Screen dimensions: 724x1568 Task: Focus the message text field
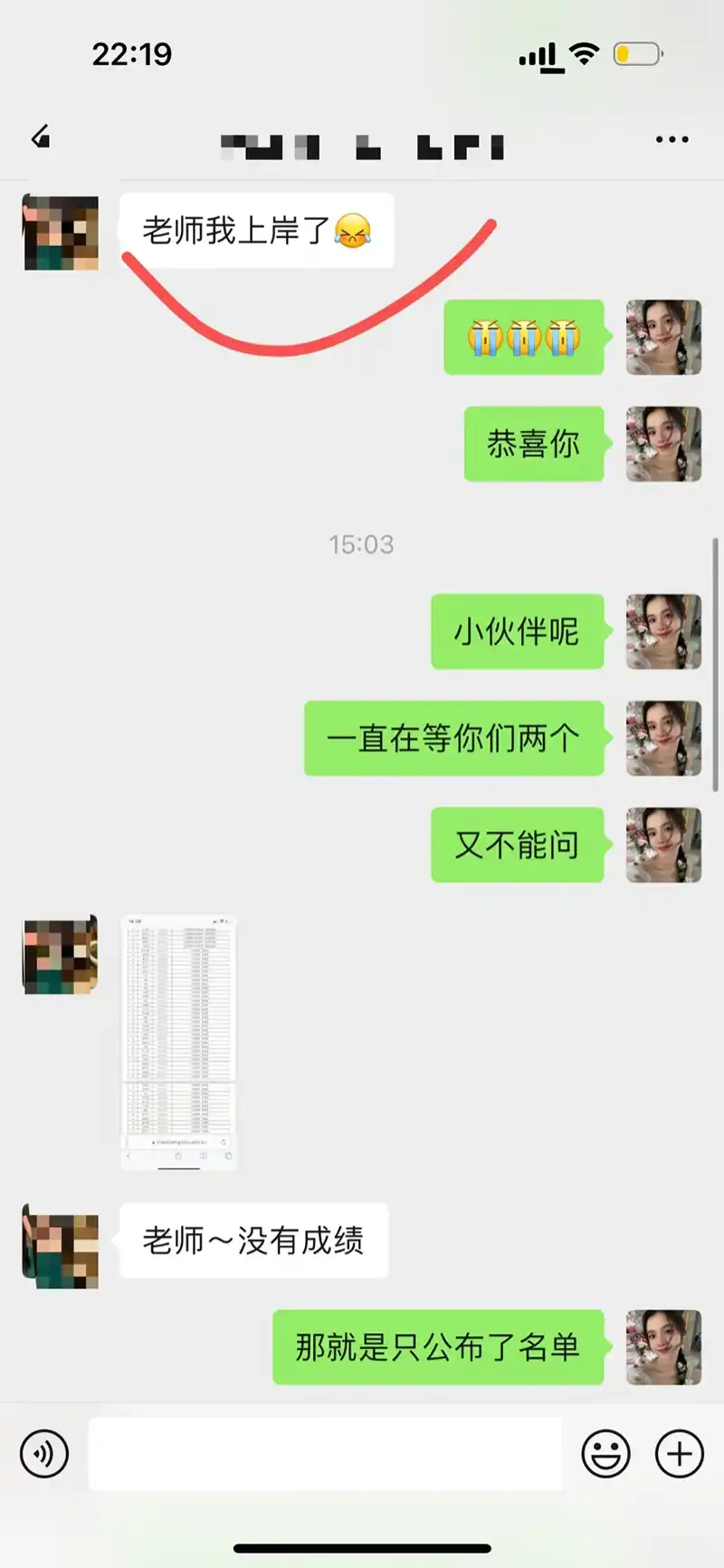point(325,1454)
